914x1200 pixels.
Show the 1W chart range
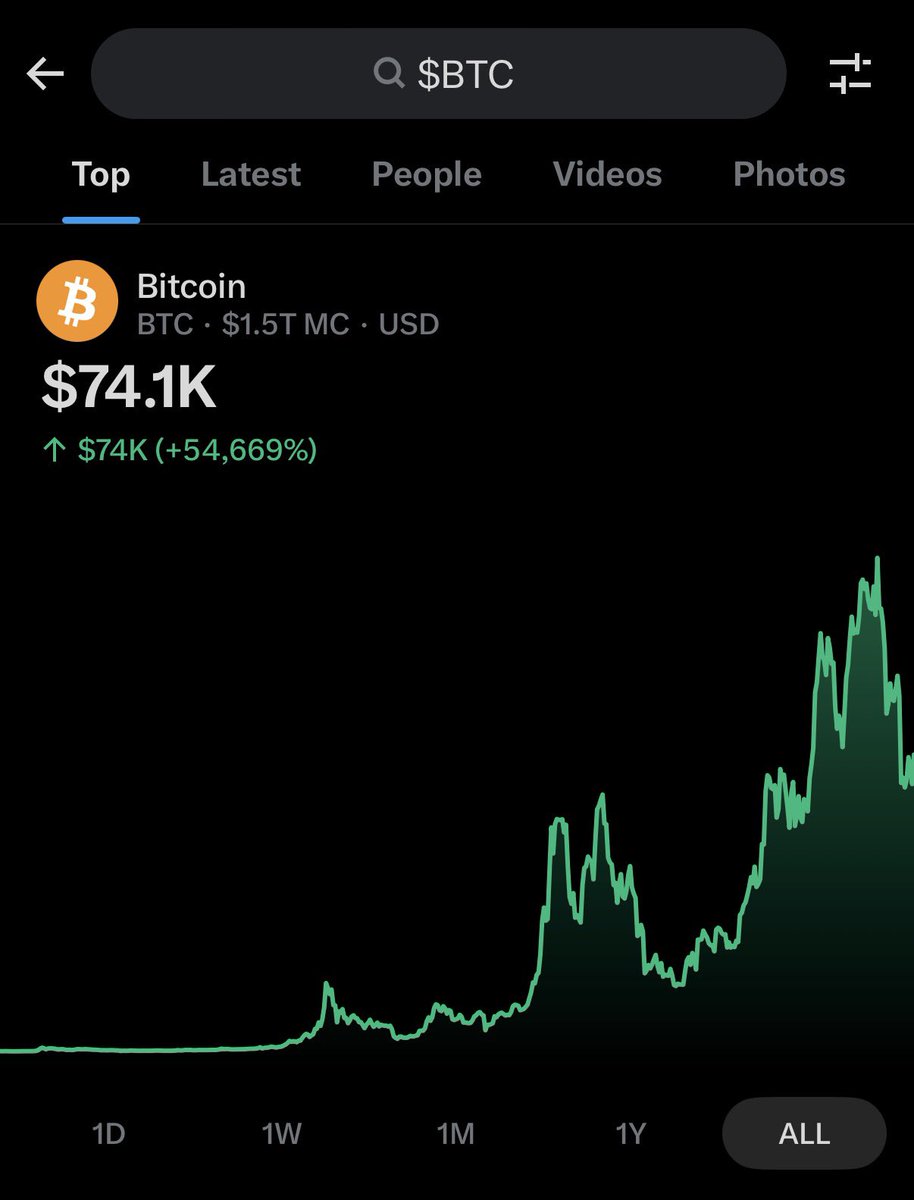click(281, 1134)
